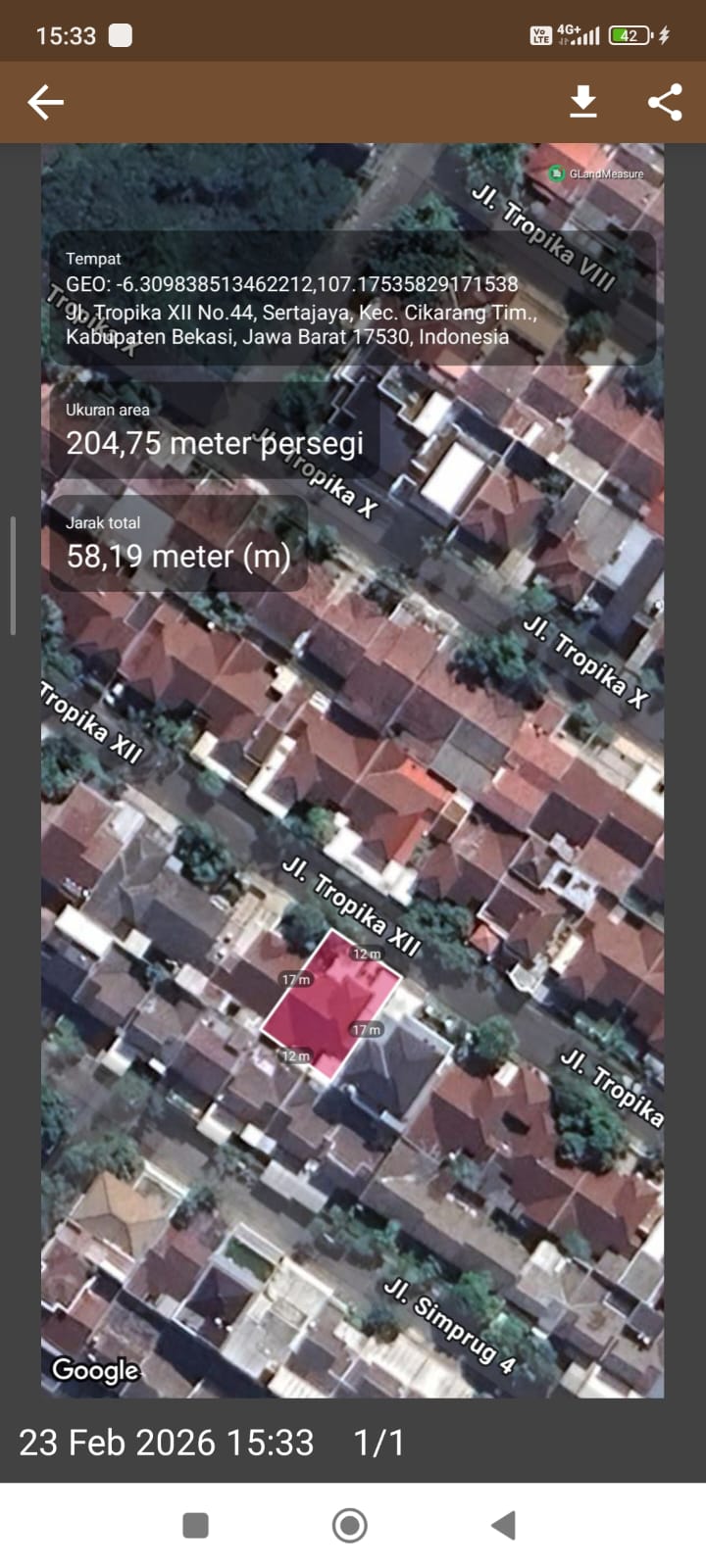Go back from the image viewer
This screenshot has height=1568, width=706.
(x=45, y=102)
